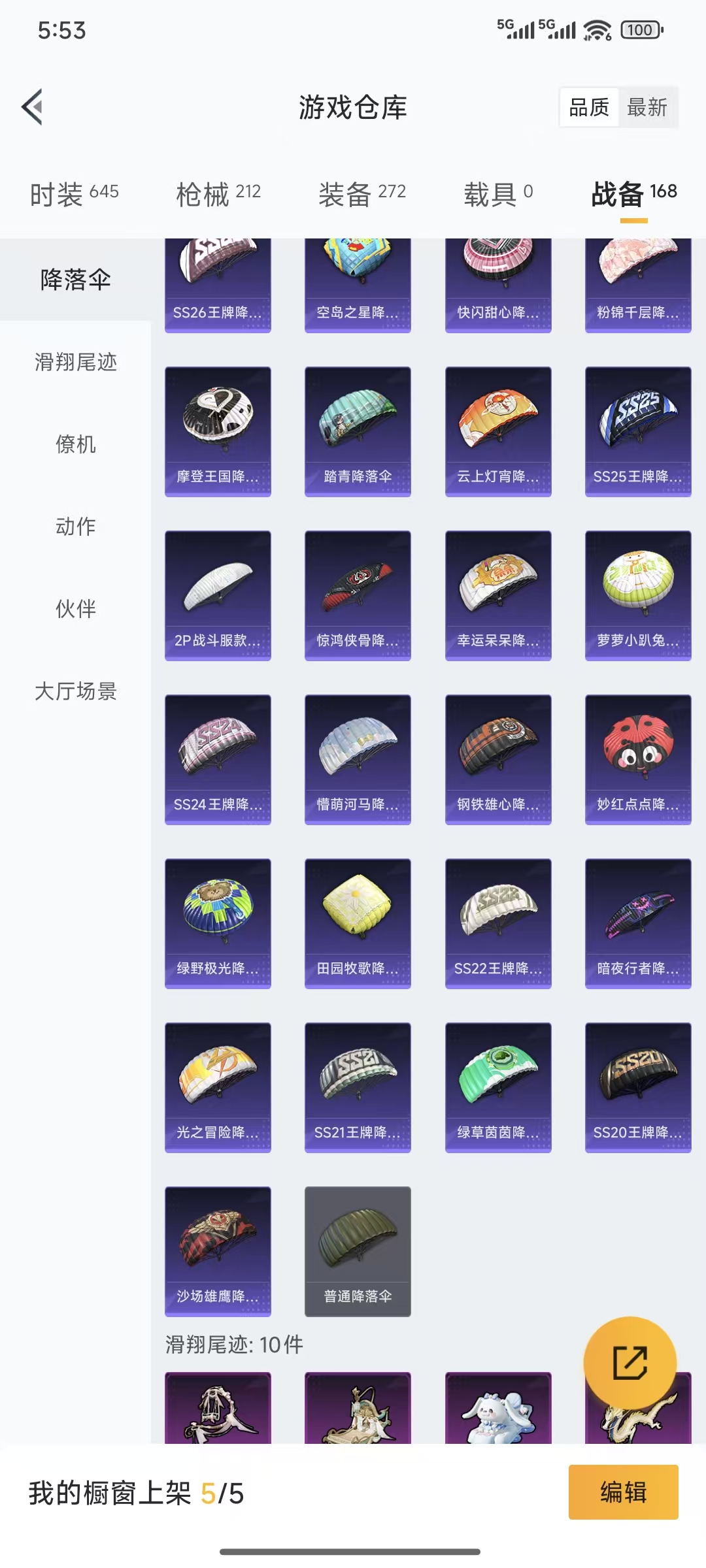Image resolution: width=706 pixels, height=1568 pixels.
Task: Open the 僚机 category
Action: click(x=76, y=444)
